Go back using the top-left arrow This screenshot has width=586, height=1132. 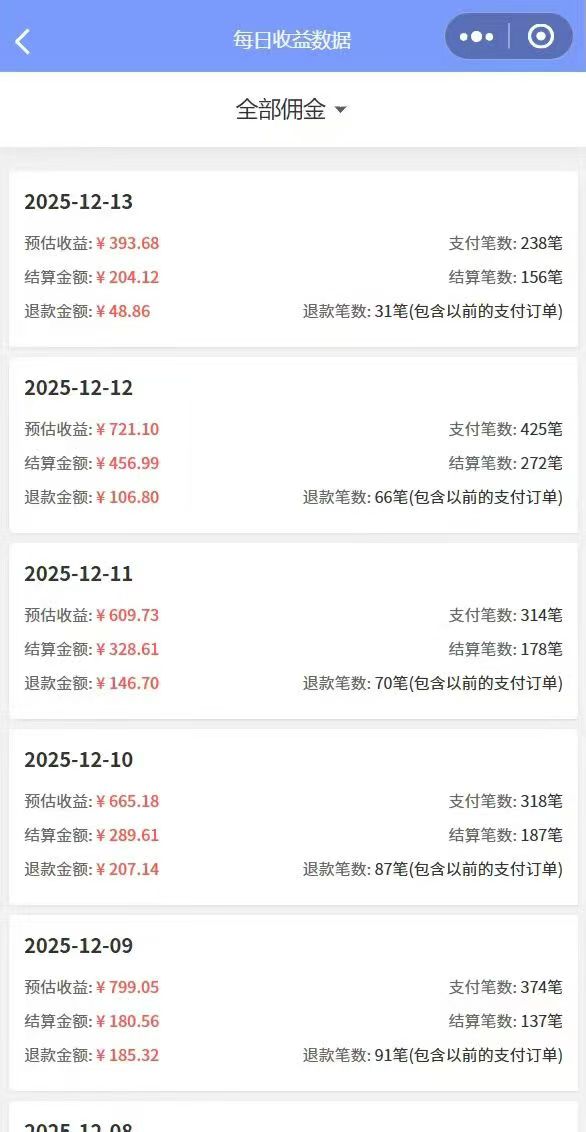pyautogui.click(x=23, y=41)
